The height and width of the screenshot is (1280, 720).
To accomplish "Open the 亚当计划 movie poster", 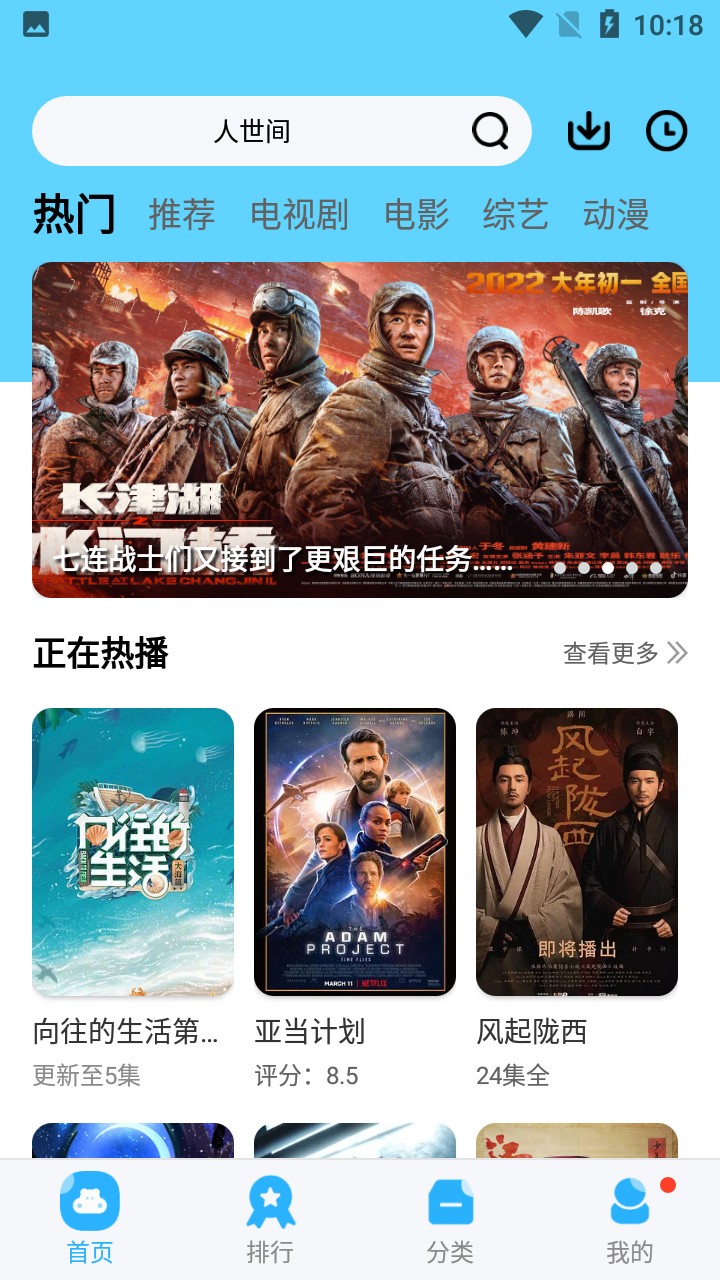I will (x=355, y=852).
